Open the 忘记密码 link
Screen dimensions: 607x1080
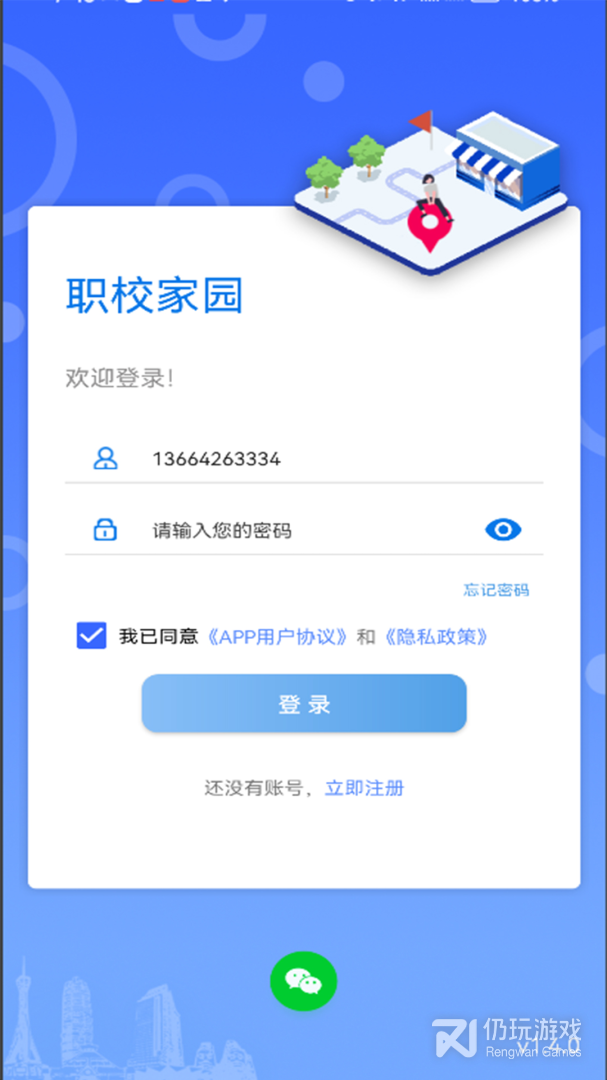496,590
